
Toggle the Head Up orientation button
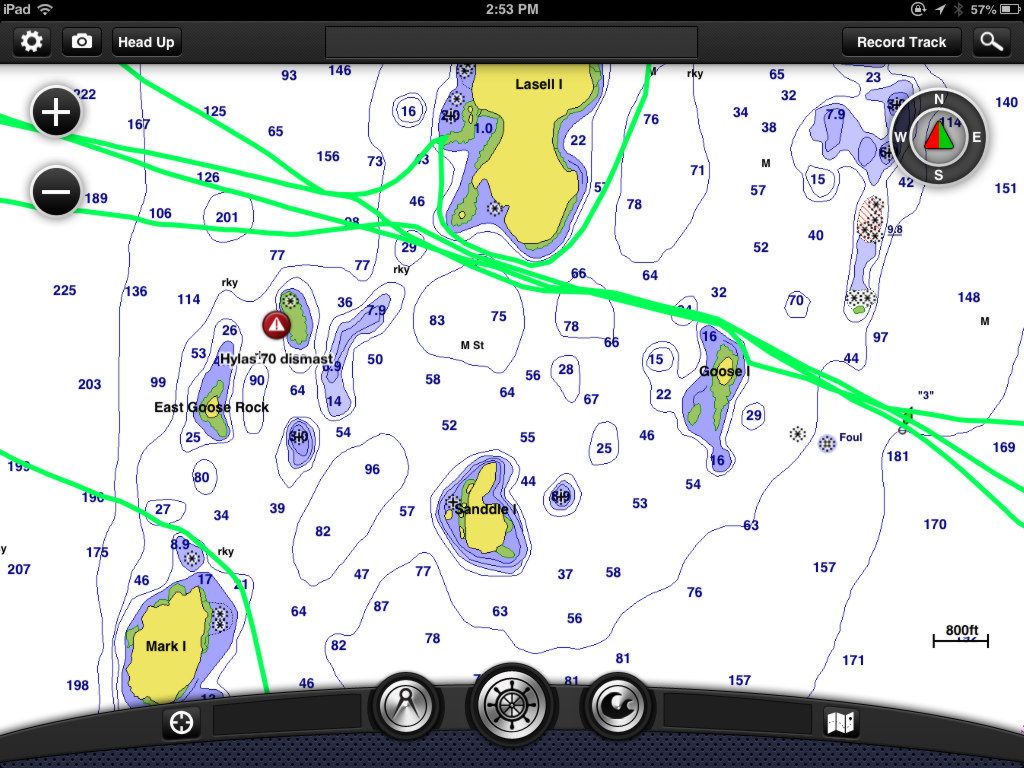(x=146, y=42)
